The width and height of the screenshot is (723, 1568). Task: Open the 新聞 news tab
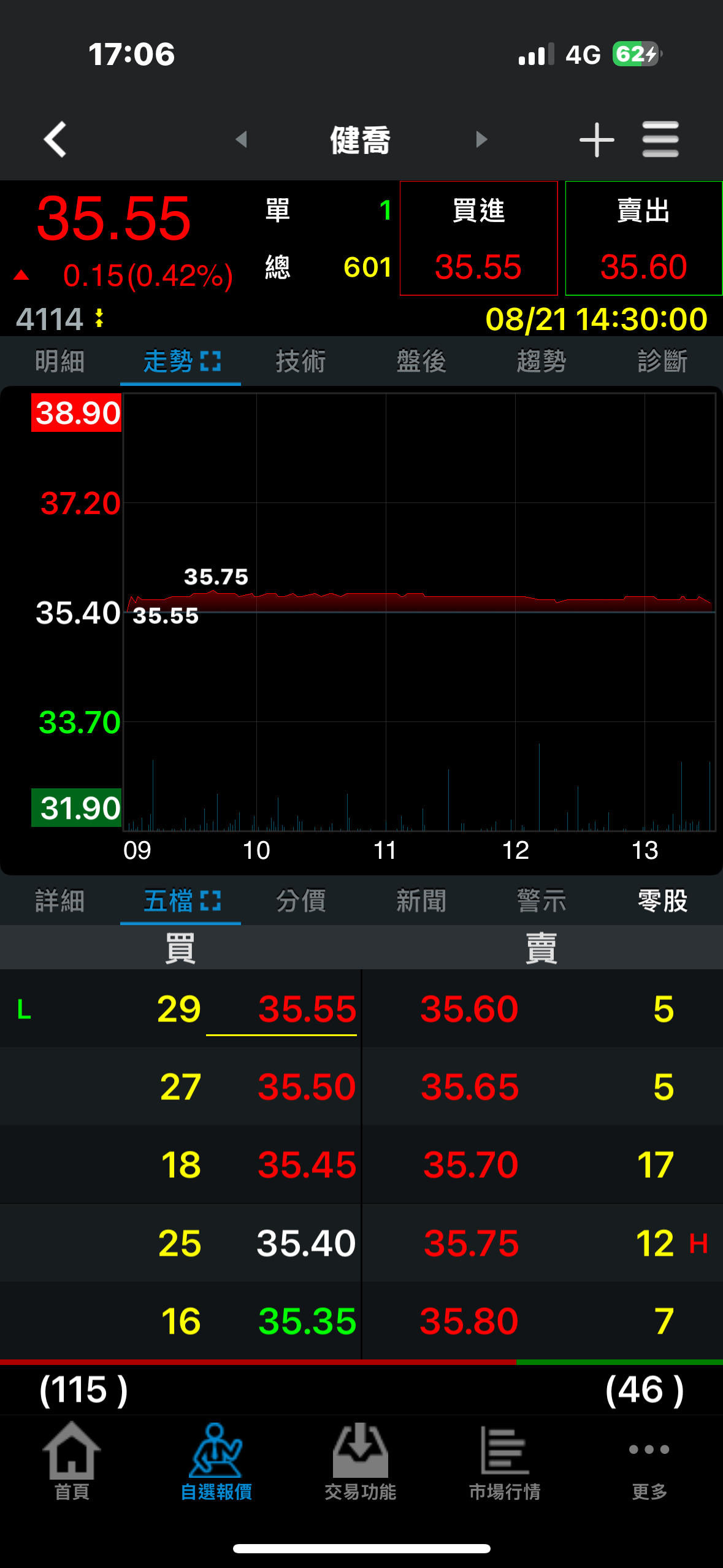[x=421, y=901]
